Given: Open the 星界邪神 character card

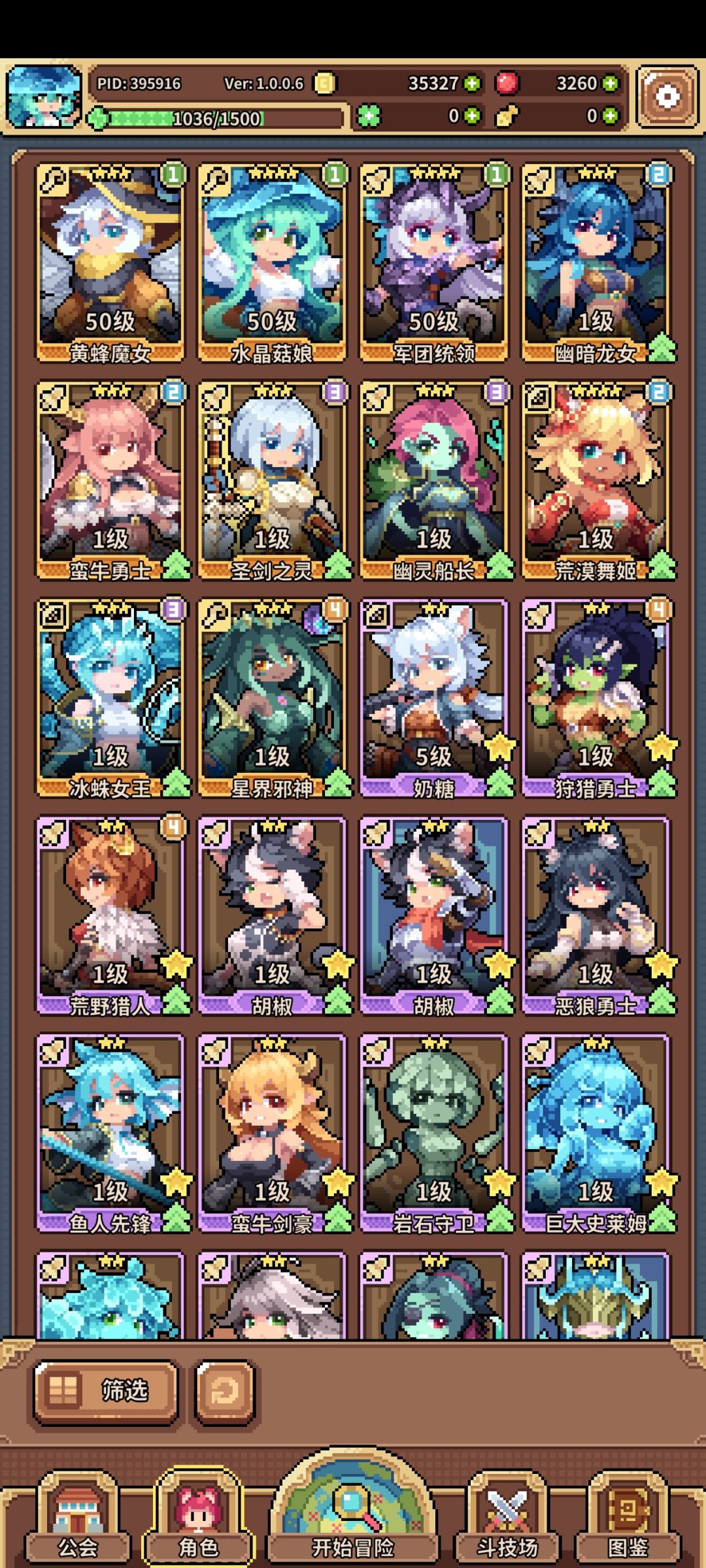Looking at the screenshot, I should click(272, 698).
